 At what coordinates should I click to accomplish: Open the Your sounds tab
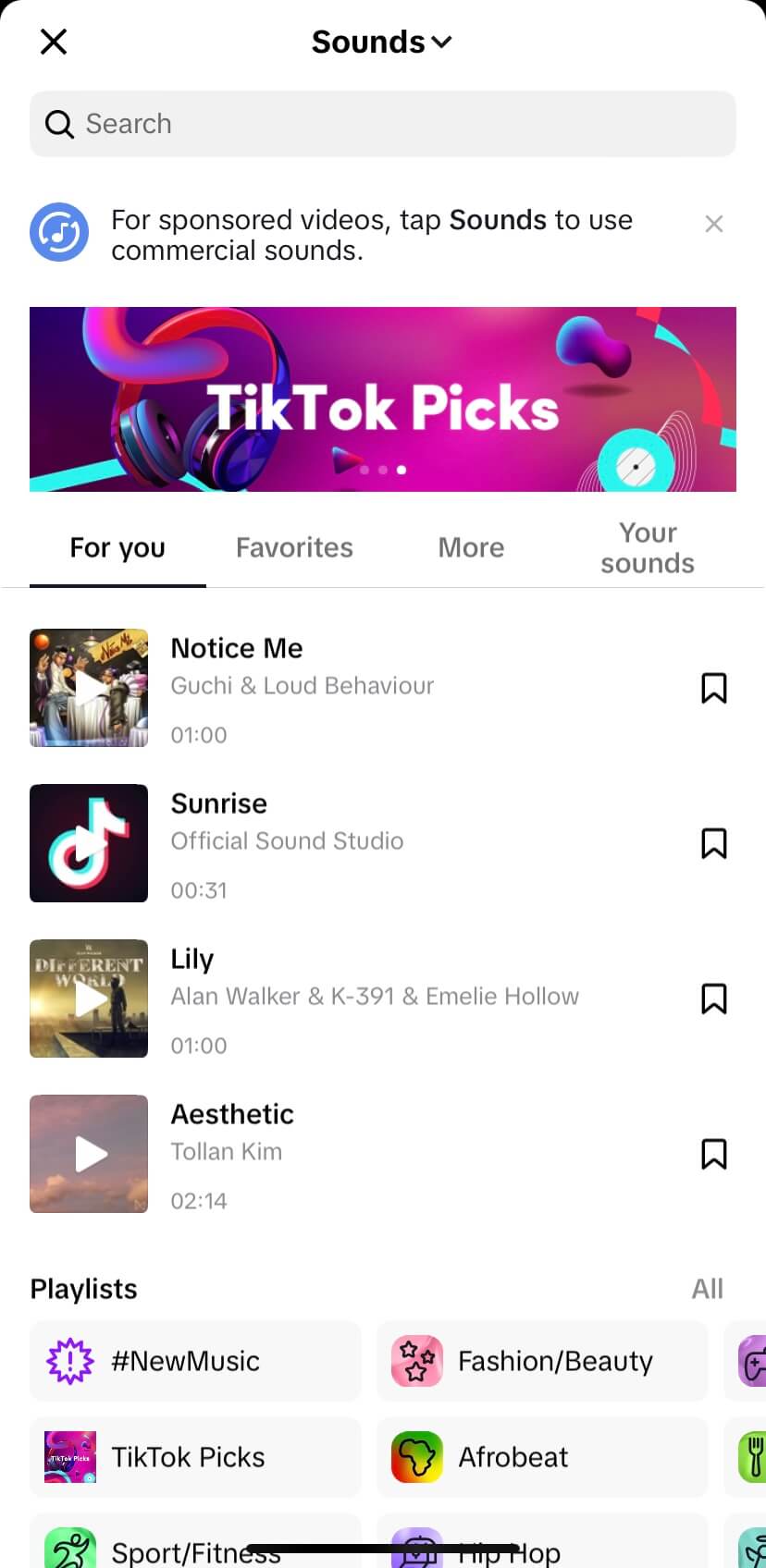[648, 547]
